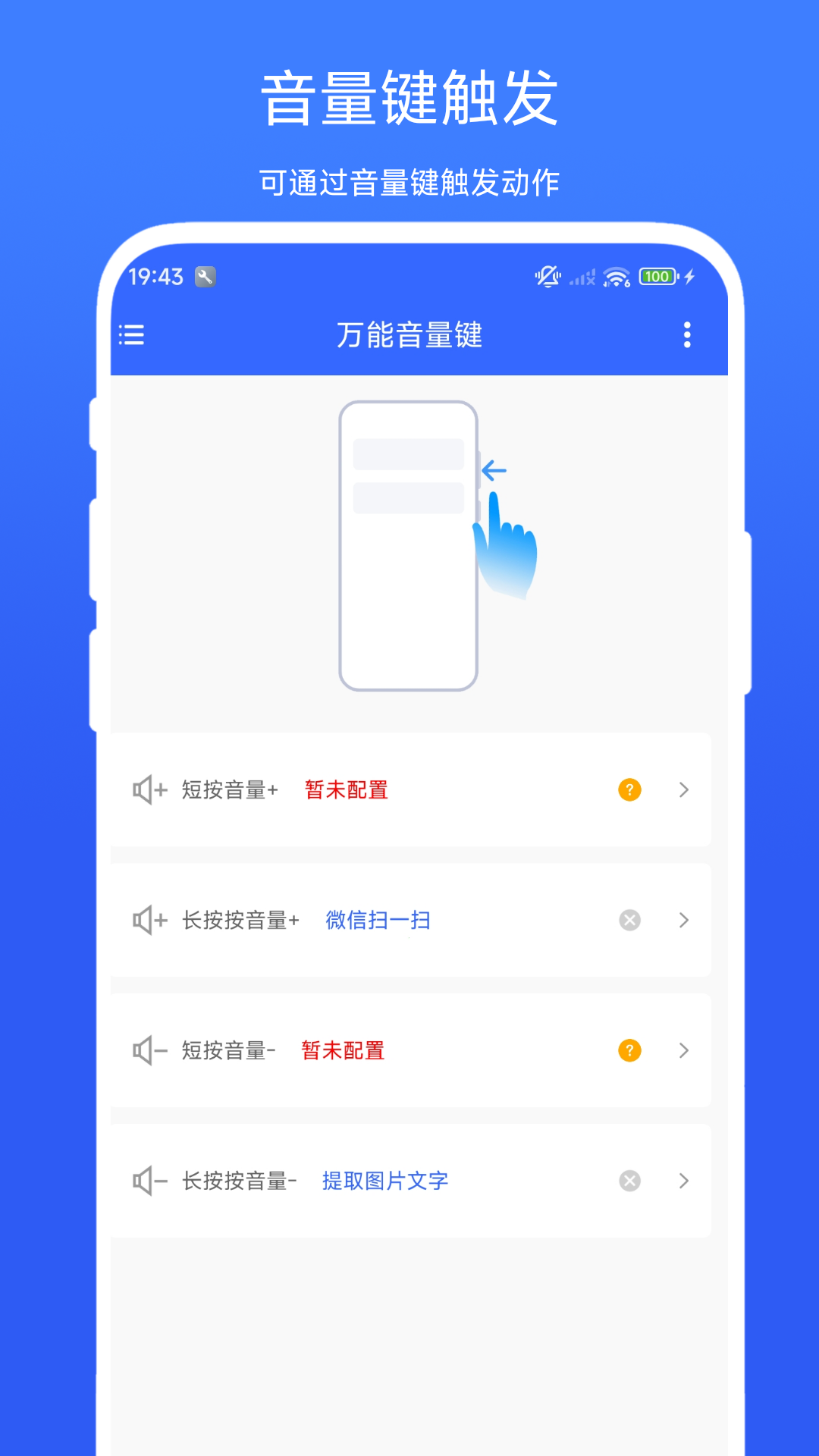Expand the 长按按音量+ row chevron
819x1456 pixels.
click(685, 920)
